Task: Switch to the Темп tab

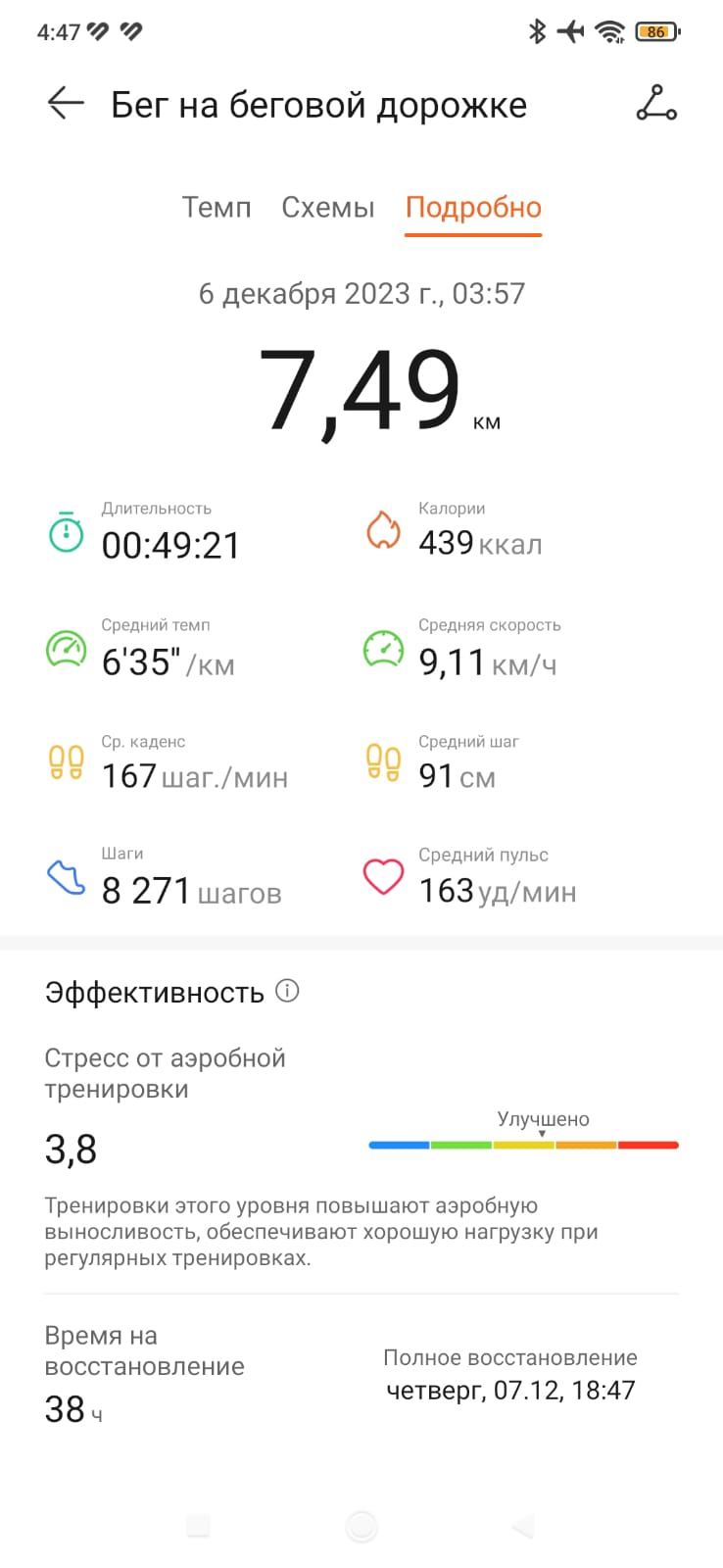Action: tap(217, 208)
